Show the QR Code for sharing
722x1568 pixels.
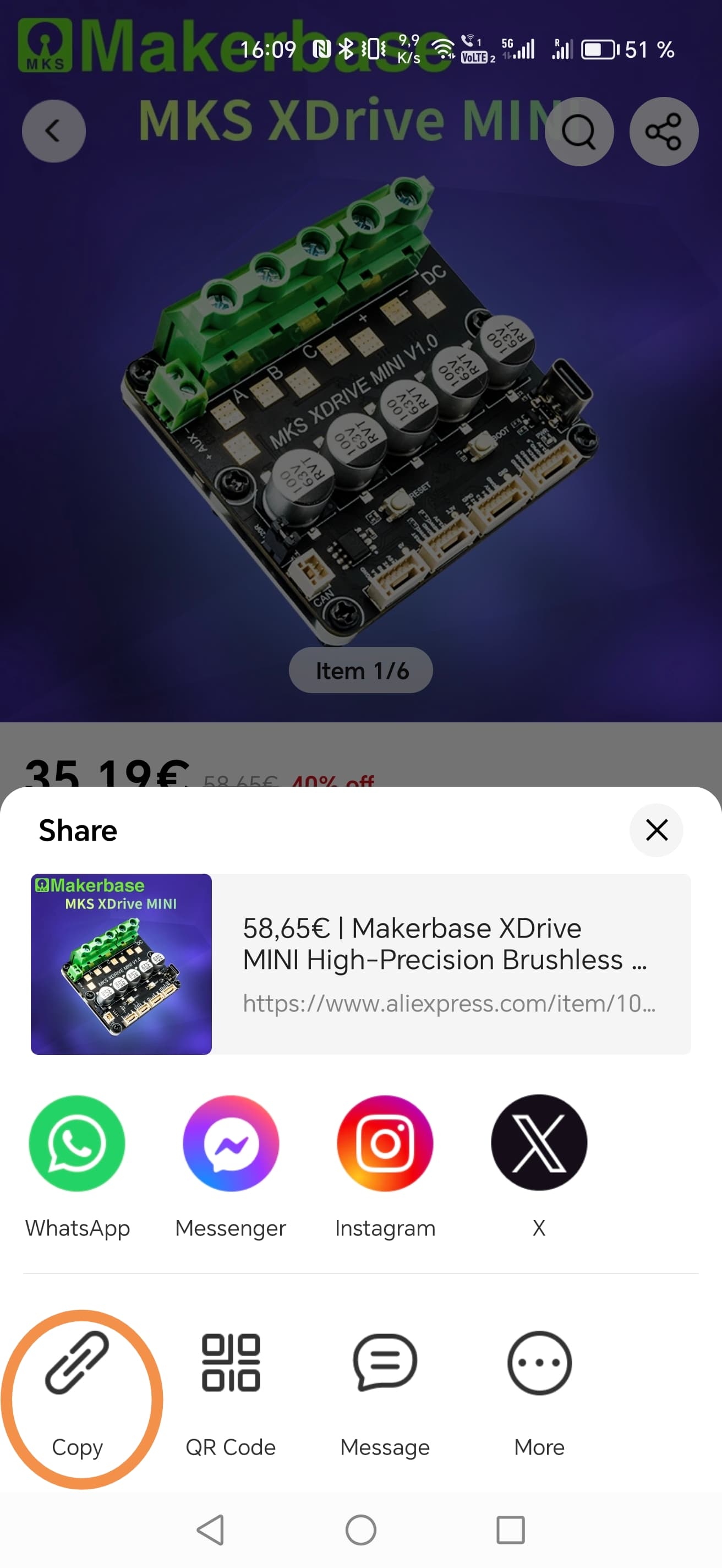[x=231, y=1395]
